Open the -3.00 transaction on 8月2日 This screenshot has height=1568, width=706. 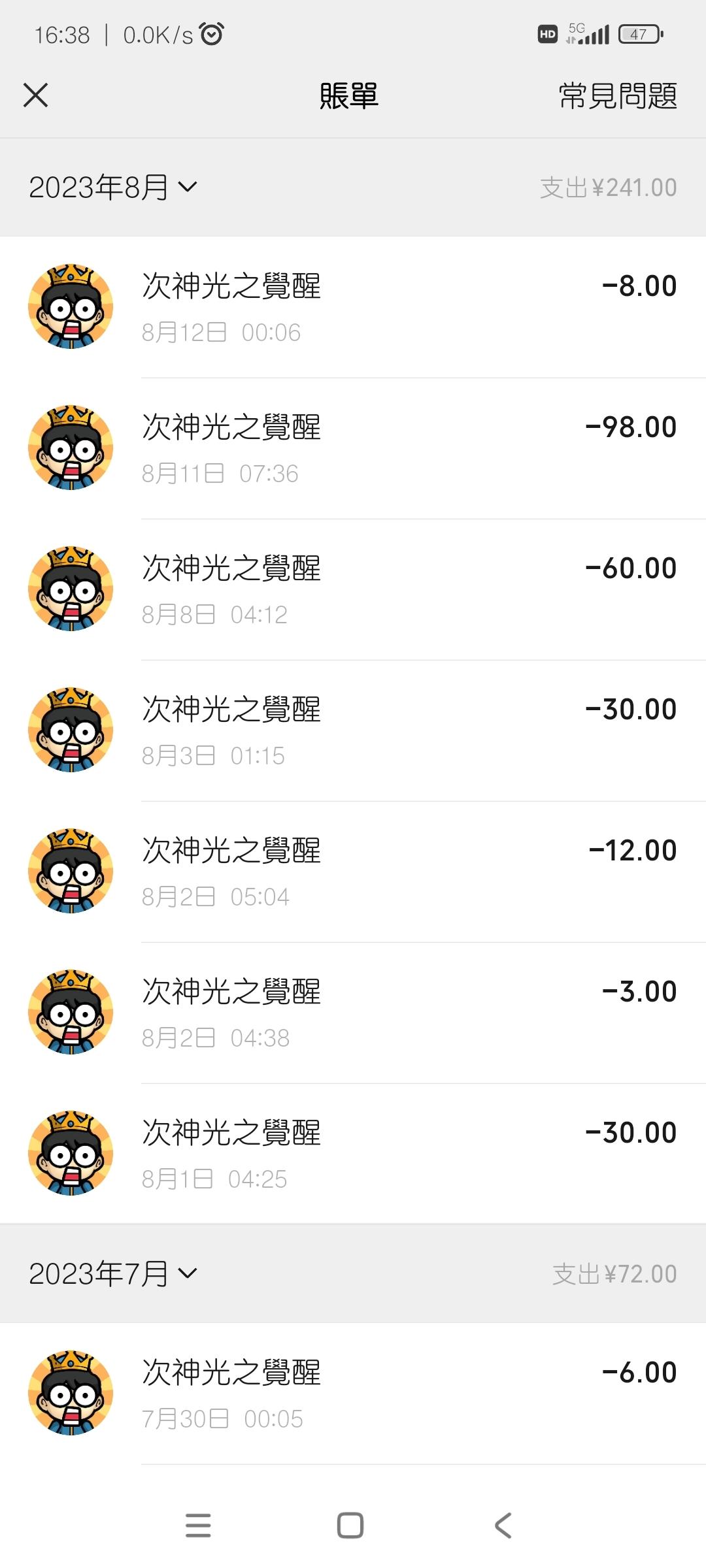[x=353, y=1013]
